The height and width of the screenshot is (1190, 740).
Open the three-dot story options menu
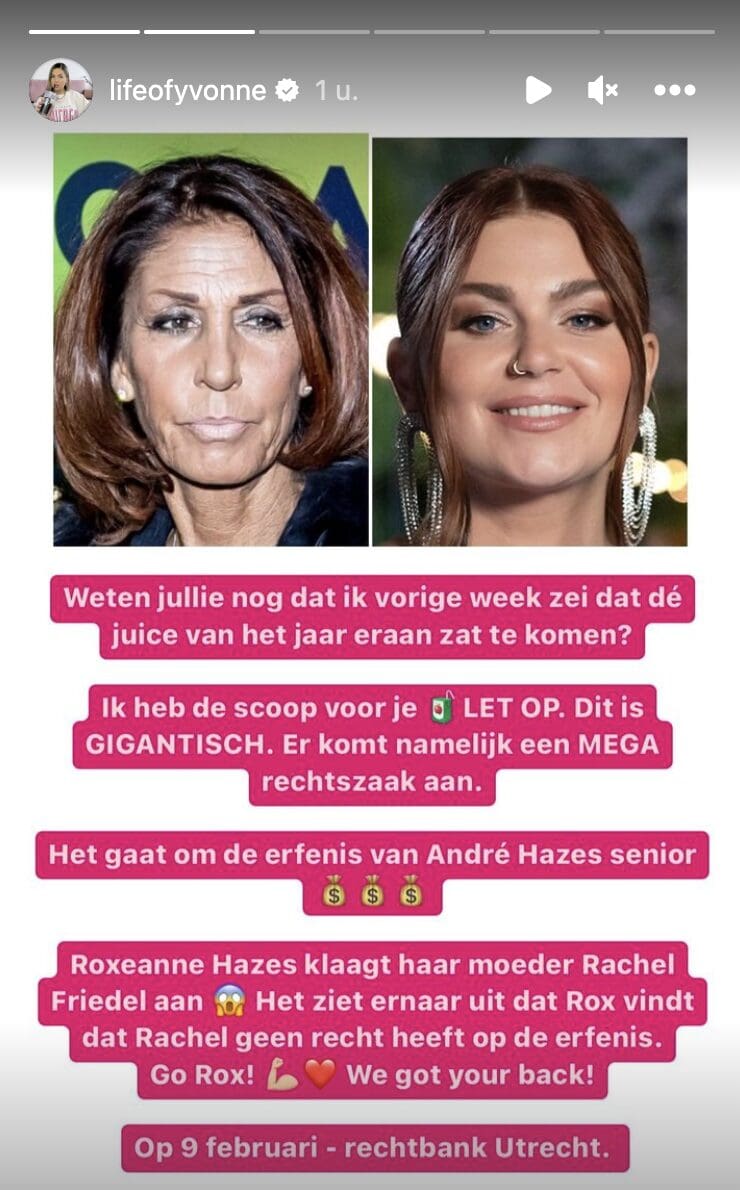tap(675, 91)
